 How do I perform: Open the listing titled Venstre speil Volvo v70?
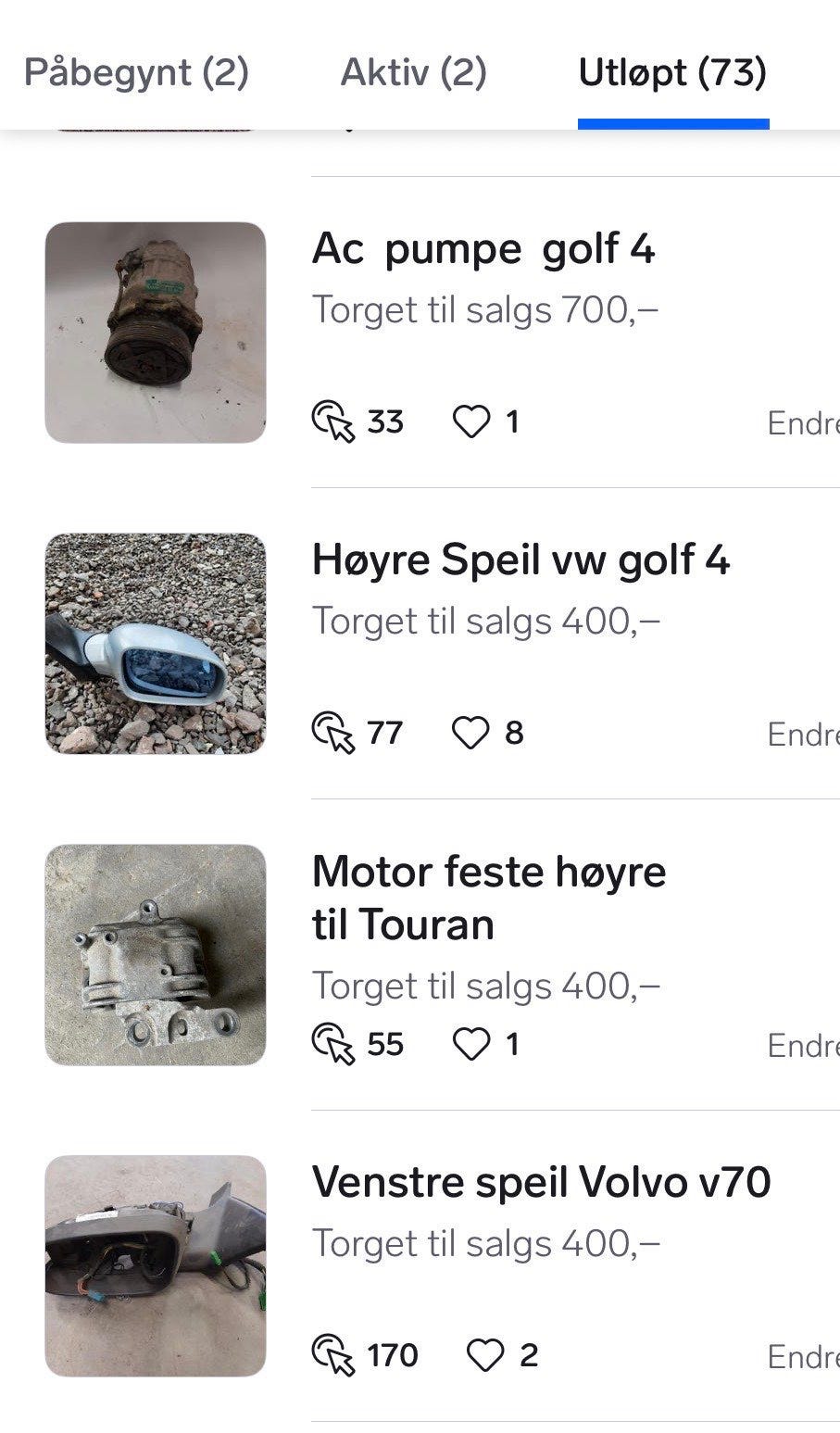click(543, 1180)
